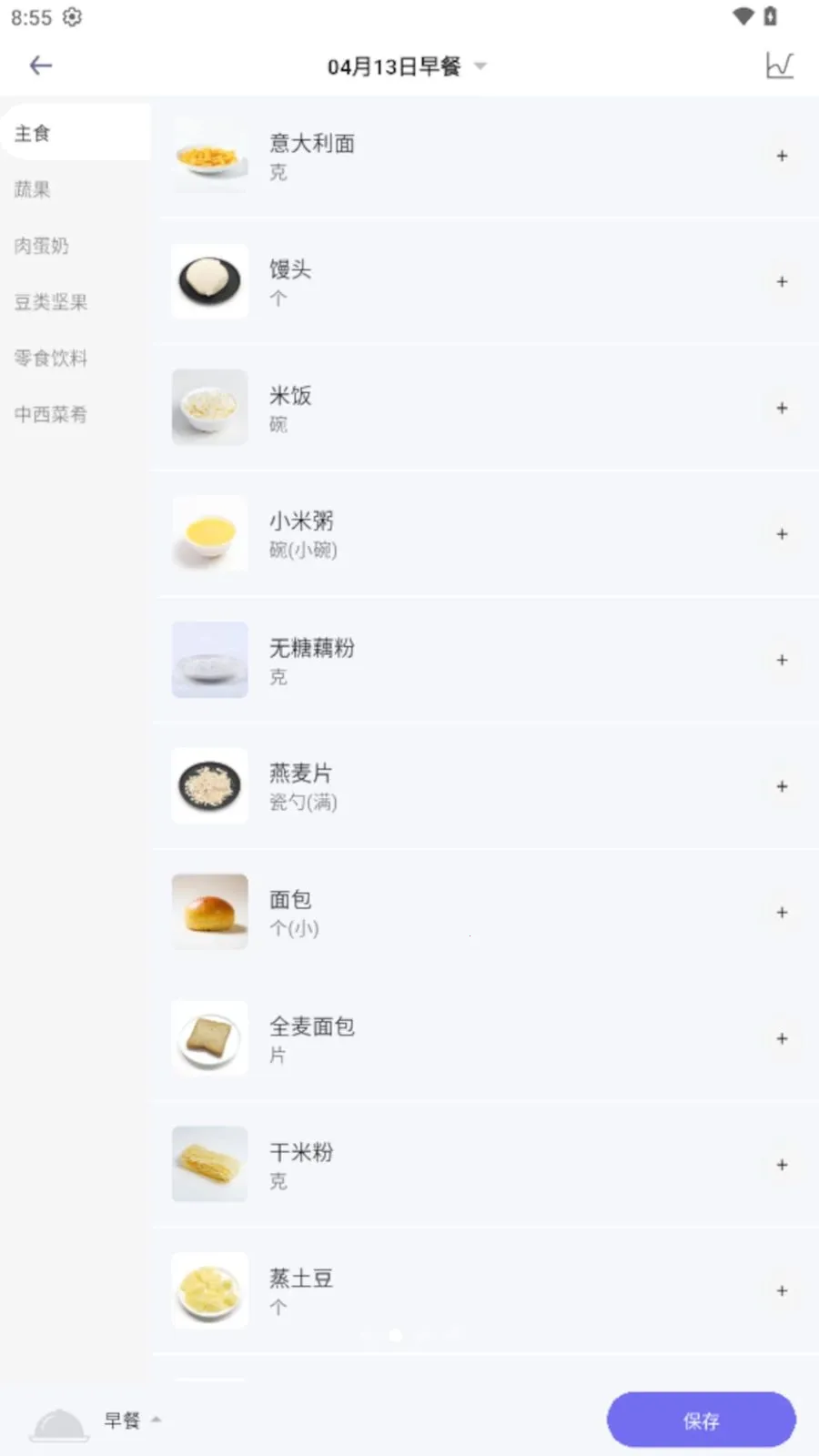Add 小米粥 using its plus icon
Image resolution: width=819 pixels, height=1456 pixels.
[x=782, y=534]
